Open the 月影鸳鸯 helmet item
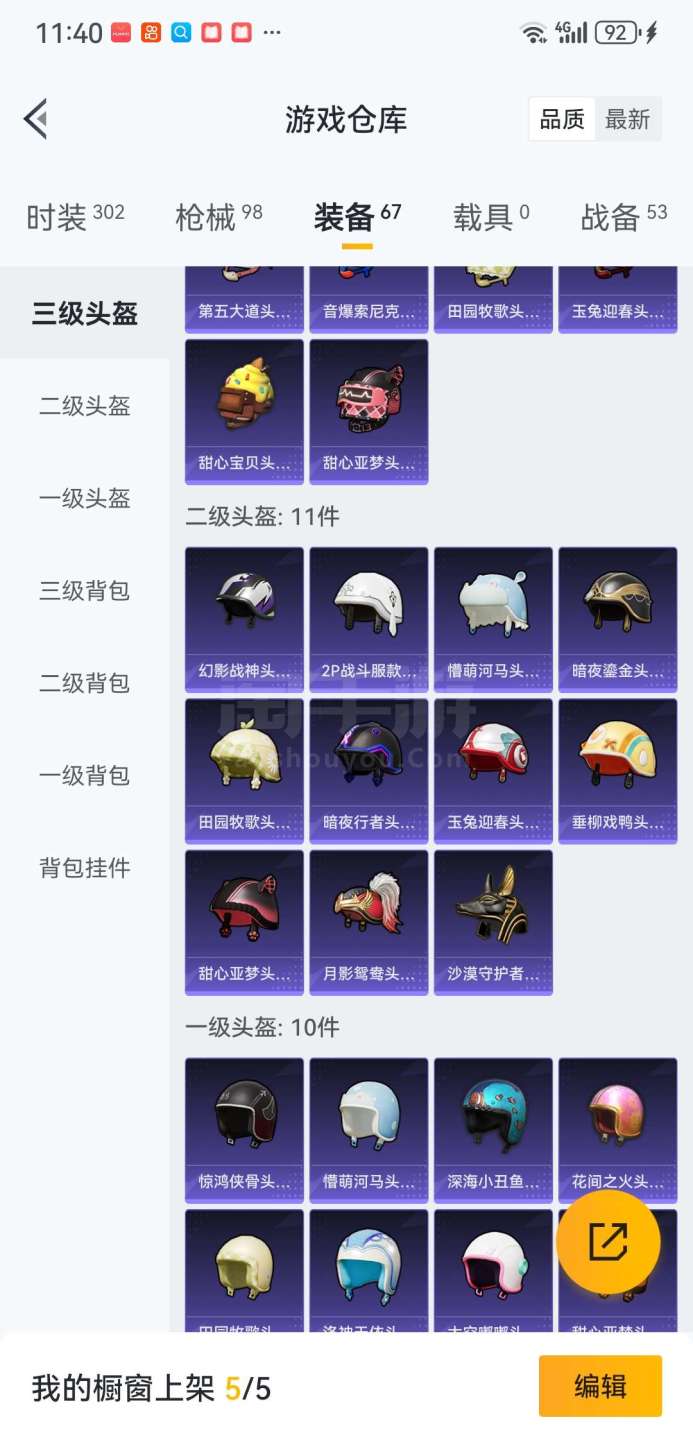Viewport: 693px width, 1440px height. tap(368, 922)
